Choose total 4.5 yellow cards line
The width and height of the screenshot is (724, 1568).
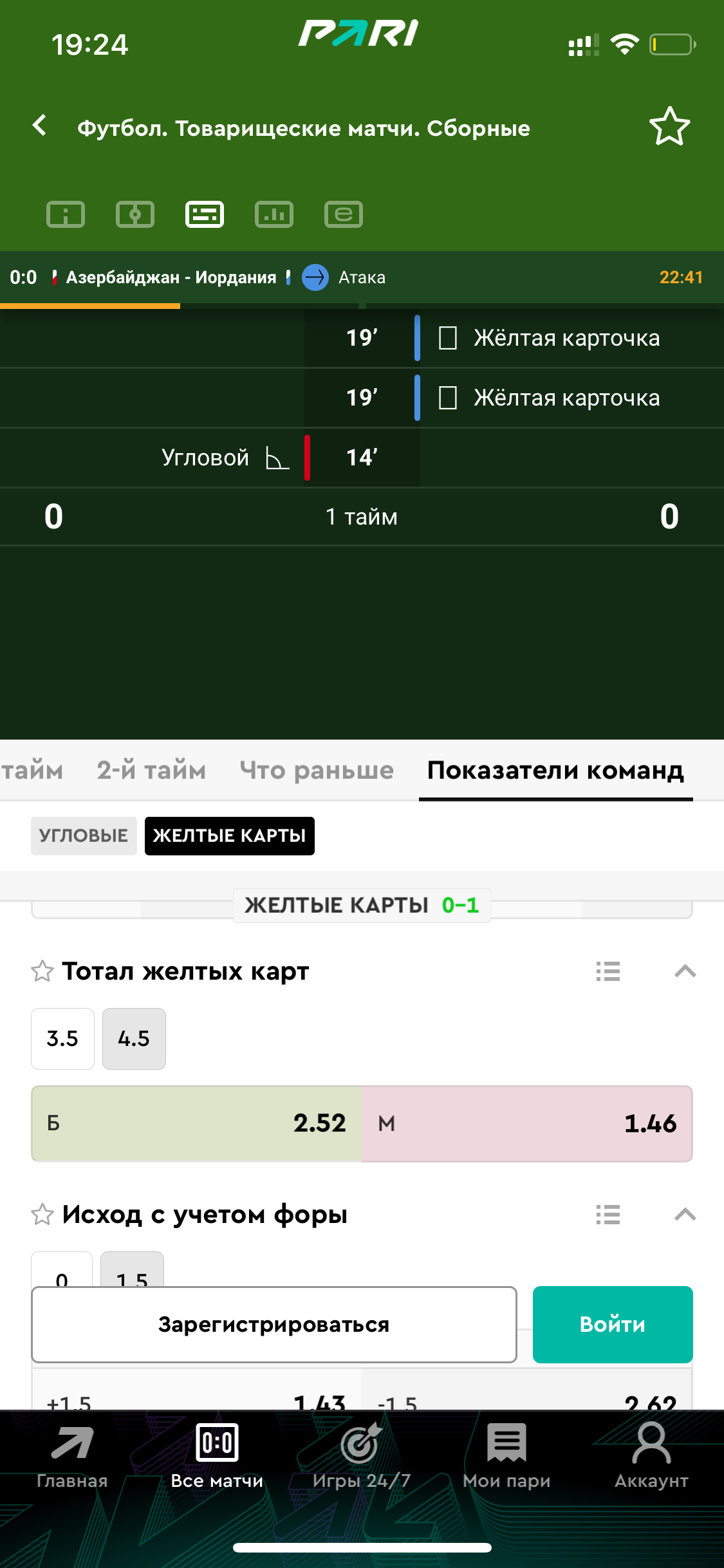[x=134, y=1038]
